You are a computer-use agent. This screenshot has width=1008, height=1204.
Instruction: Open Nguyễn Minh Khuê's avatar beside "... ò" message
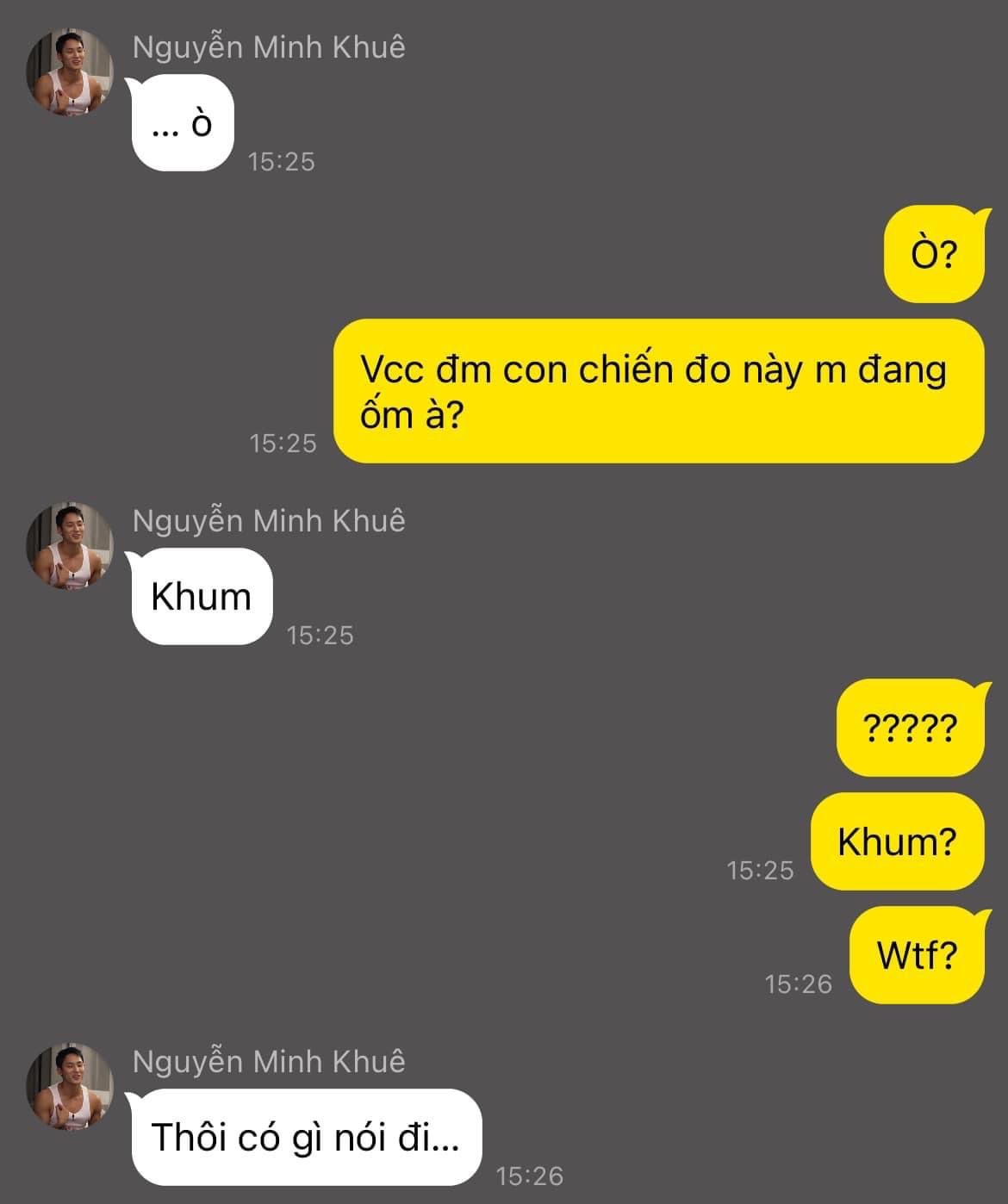coord(70,72)
